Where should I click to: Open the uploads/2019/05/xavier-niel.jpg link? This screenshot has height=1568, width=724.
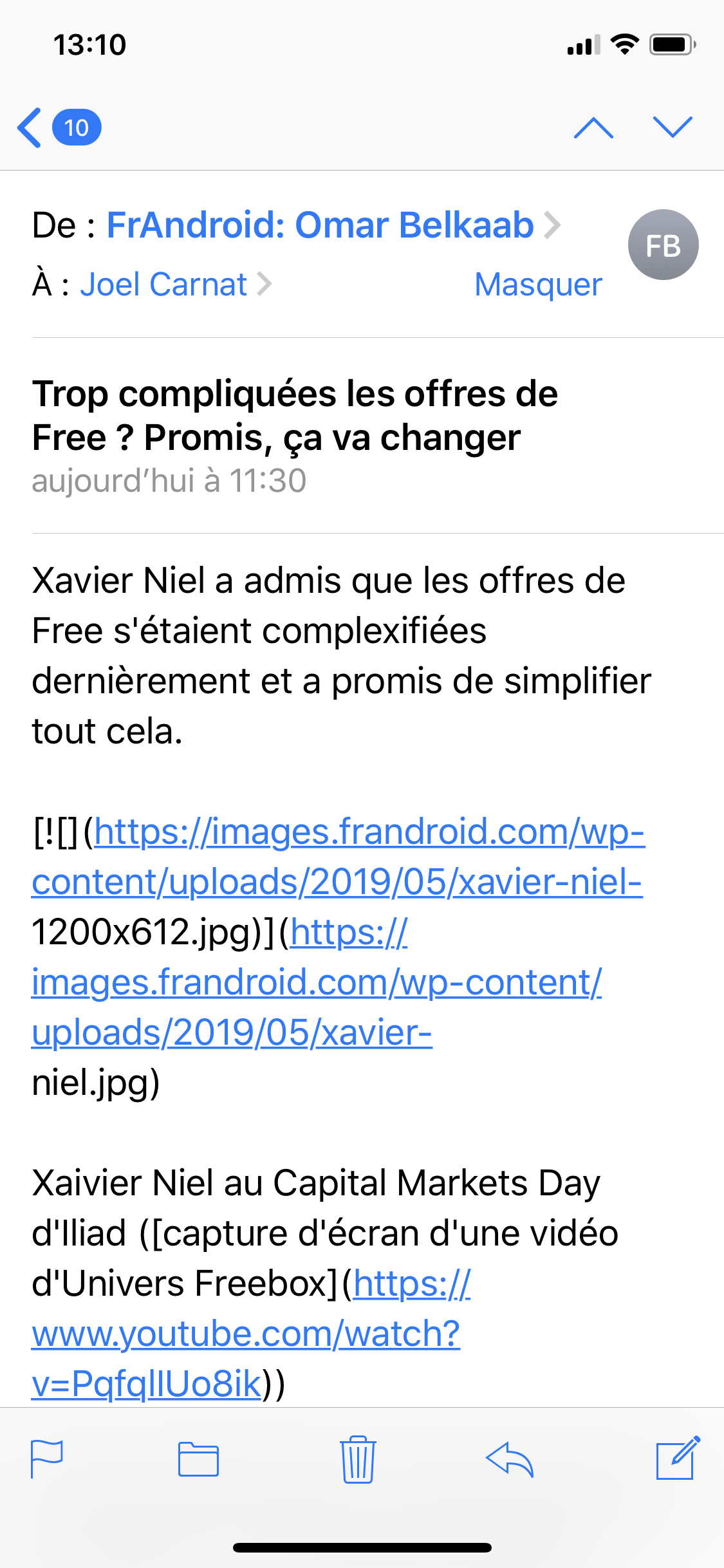(317, 982)
